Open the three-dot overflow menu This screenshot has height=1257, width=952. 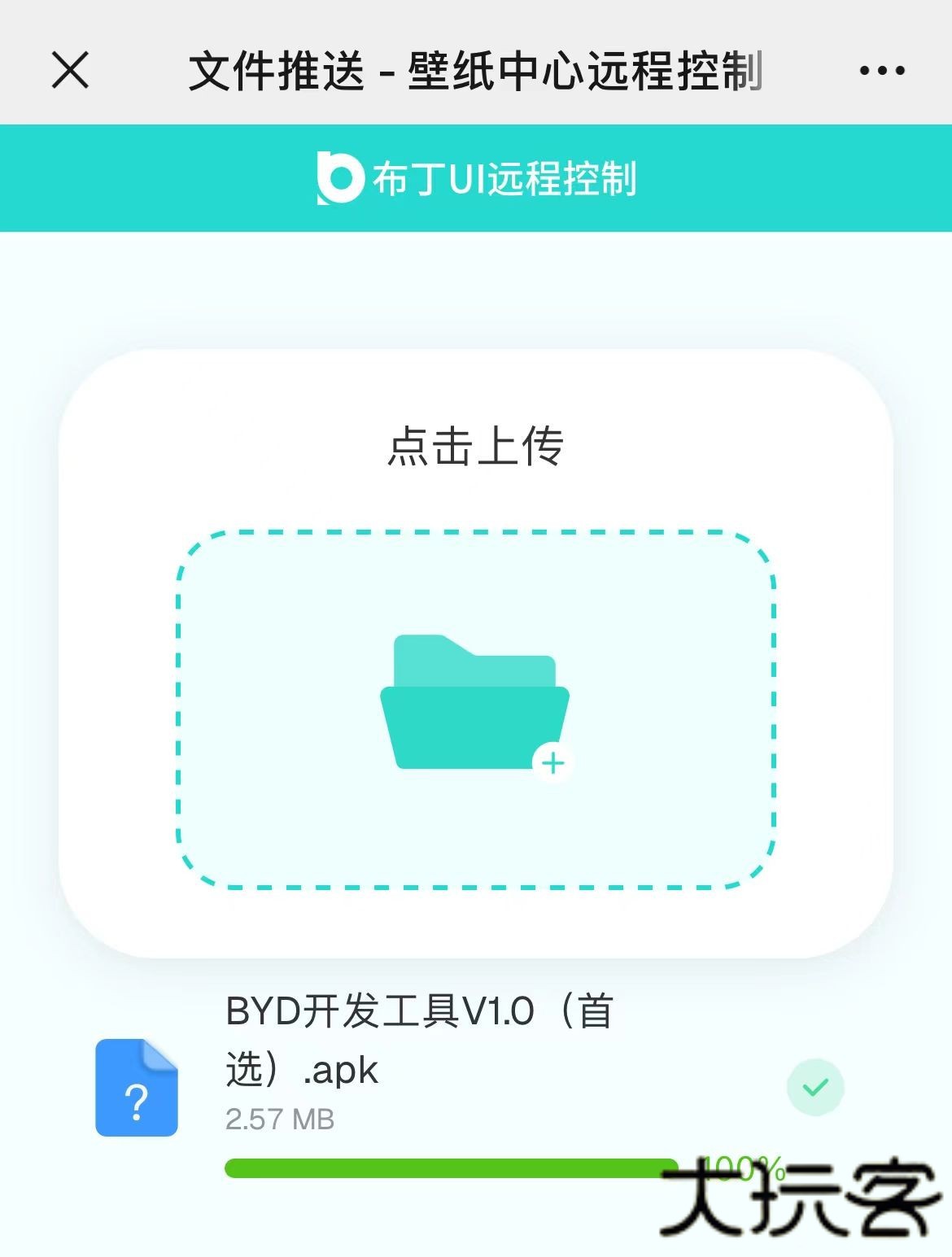882,71
